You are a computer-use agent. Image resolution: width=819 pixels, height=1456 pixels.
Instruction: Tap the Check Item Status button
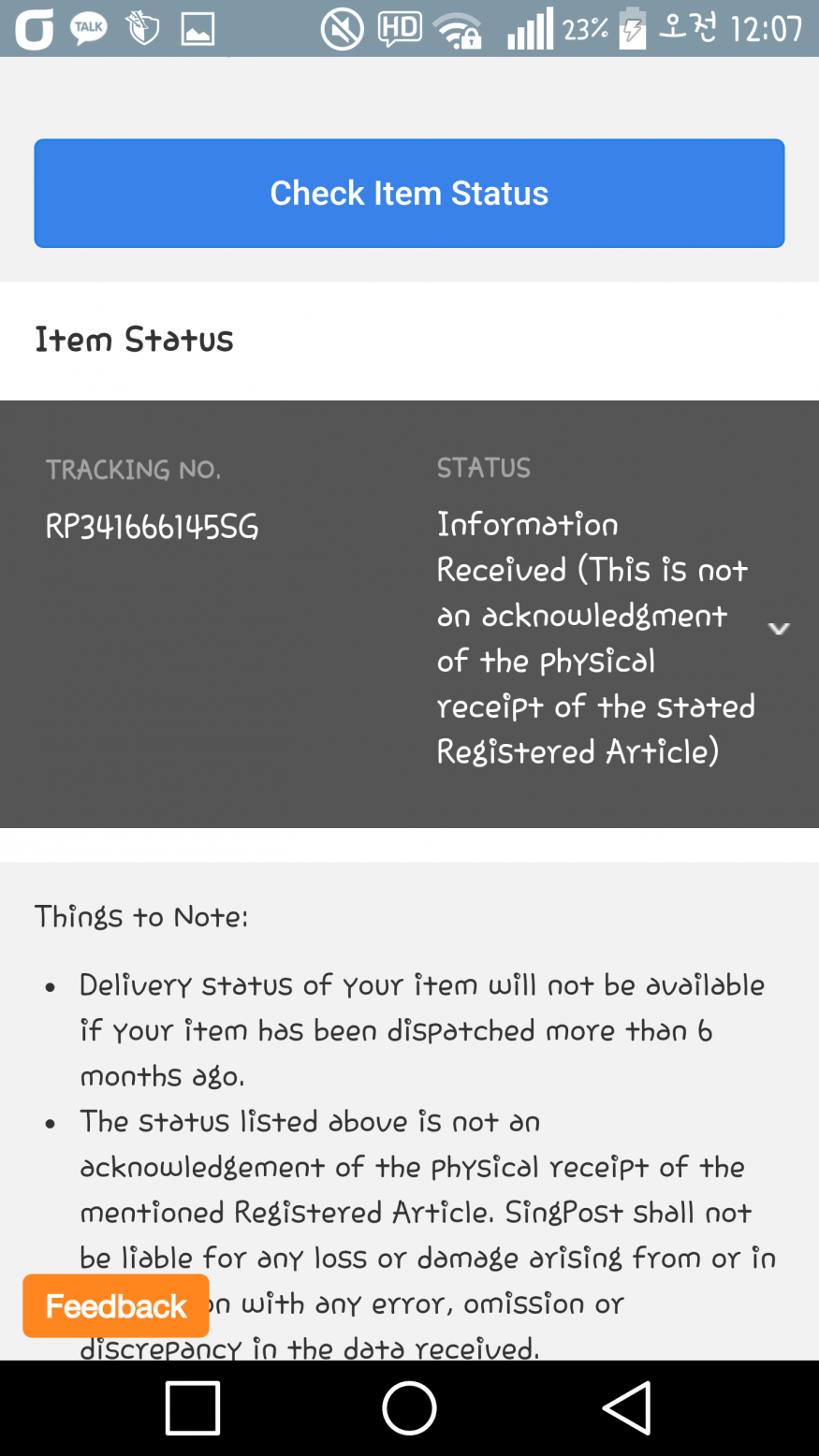tap(409, 194)
